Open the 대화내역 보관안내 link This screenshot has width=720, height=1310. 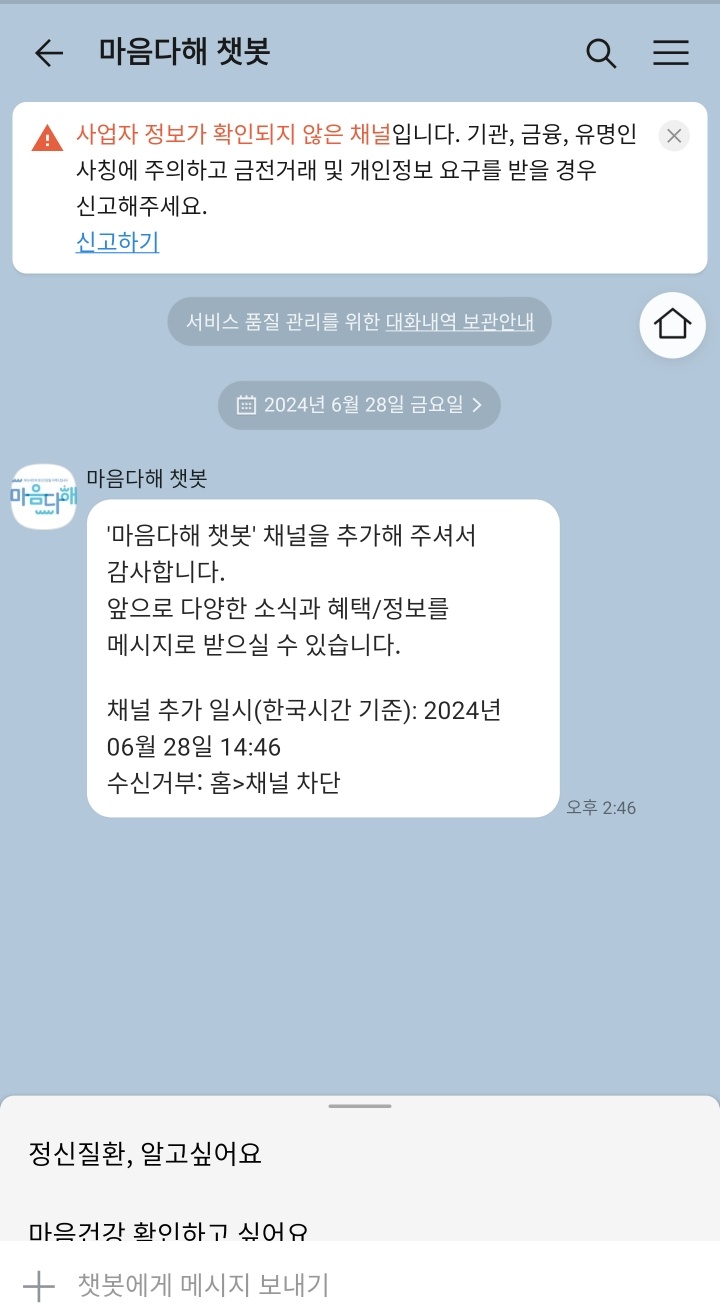coord(460,322)
